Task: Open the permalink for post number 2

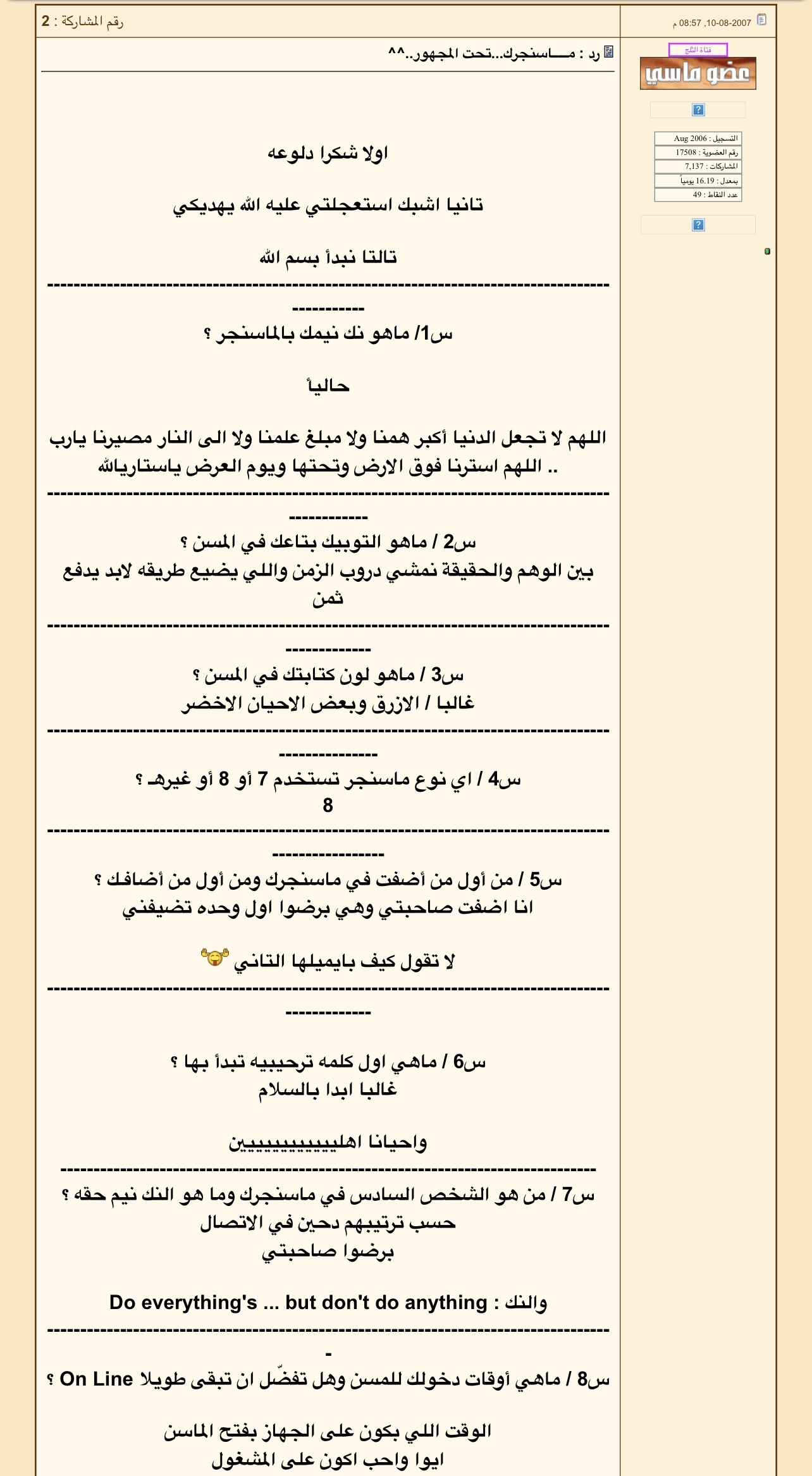Action: (46, 22)
